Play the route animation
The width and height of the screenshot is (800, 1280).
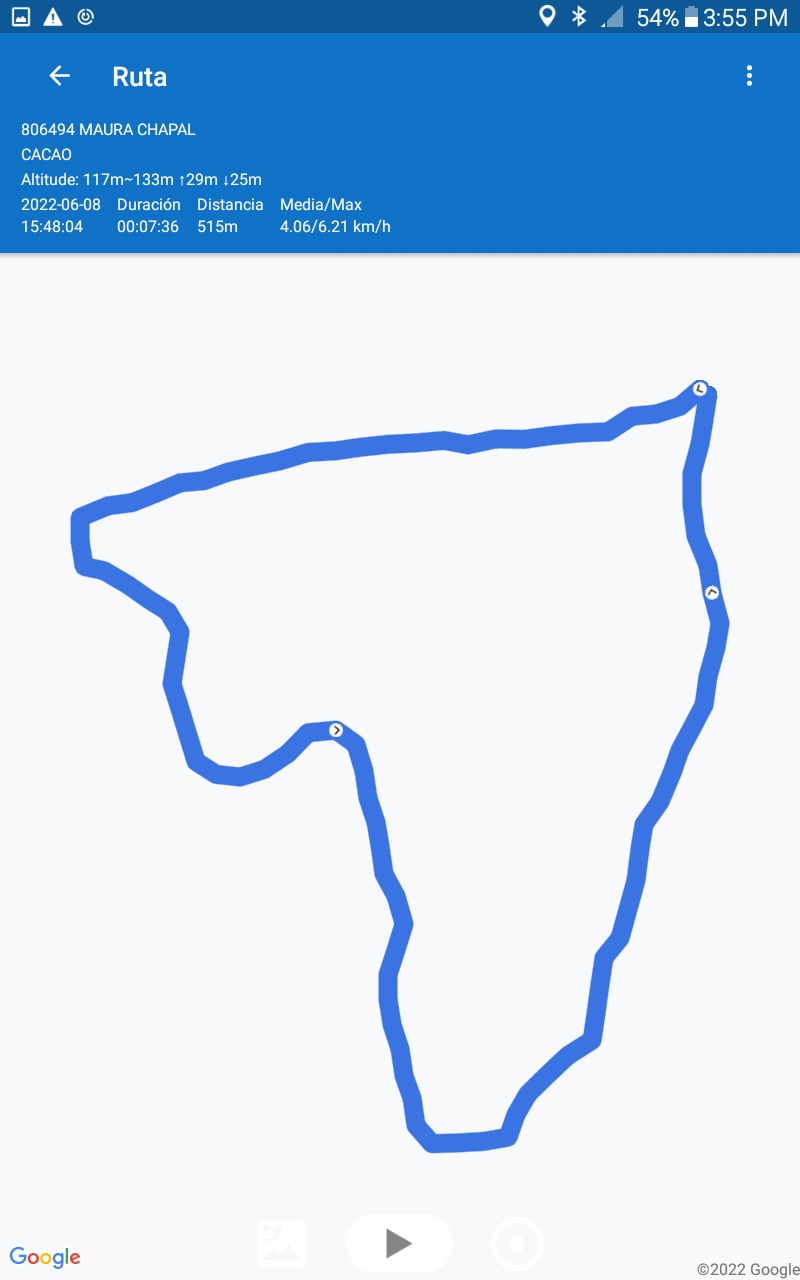click(x=399, y=1243)
